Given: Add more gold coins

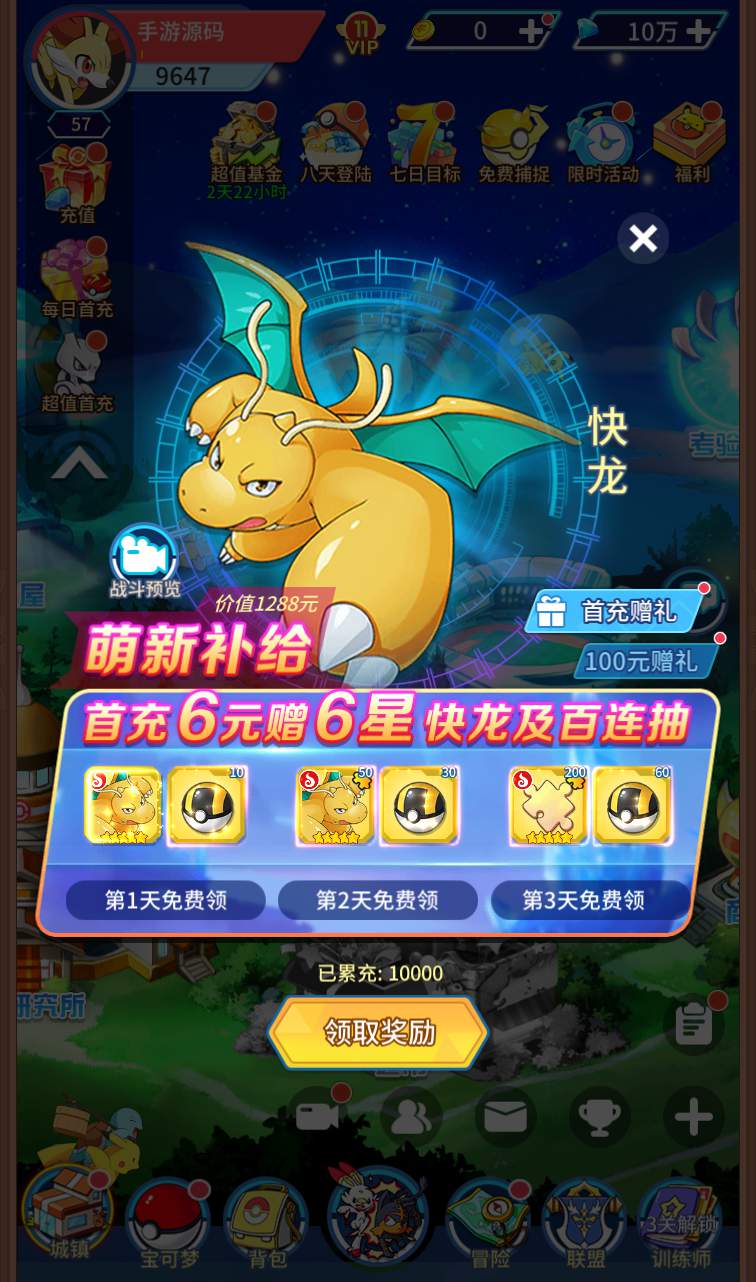Looking at the screenshot, I should pyautogui.click(x=531, y=31).
